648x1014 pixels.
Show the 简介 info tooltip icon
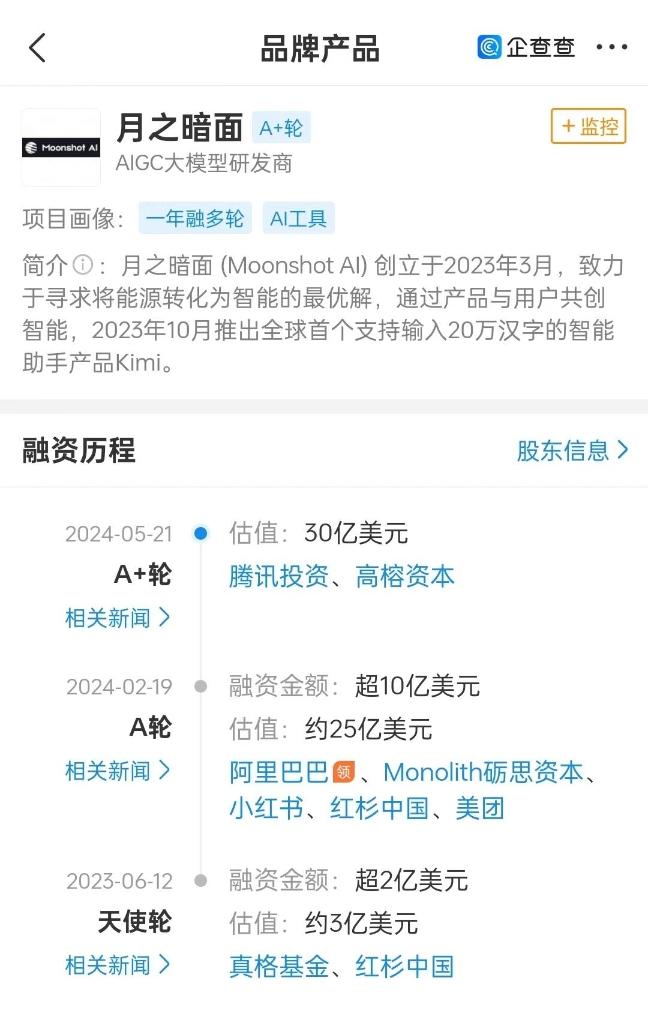(83, 266)
